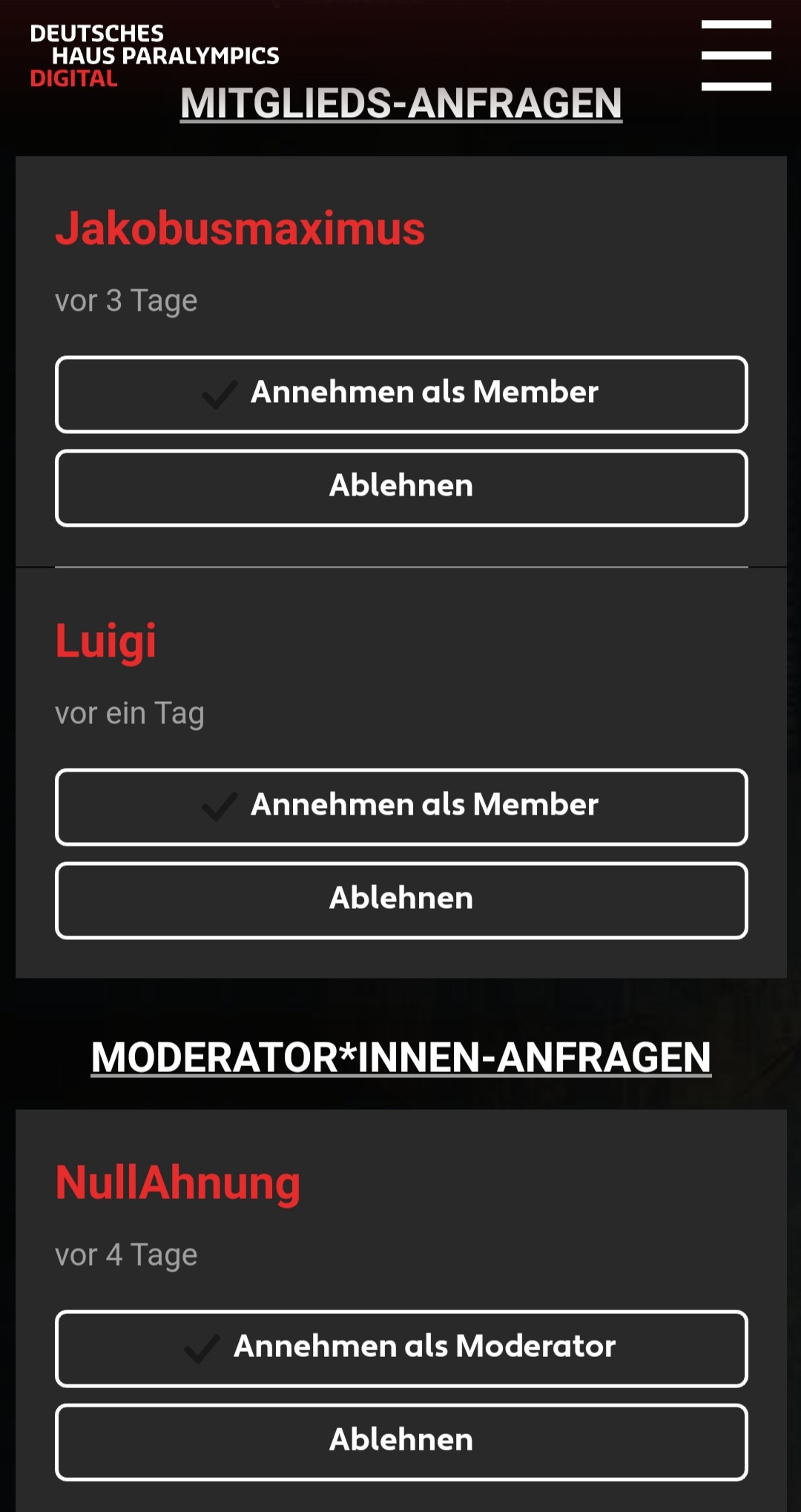Decline Luigi's membership request
The height and width of the screenshot is (1512, 801).
tap(401, 900)
